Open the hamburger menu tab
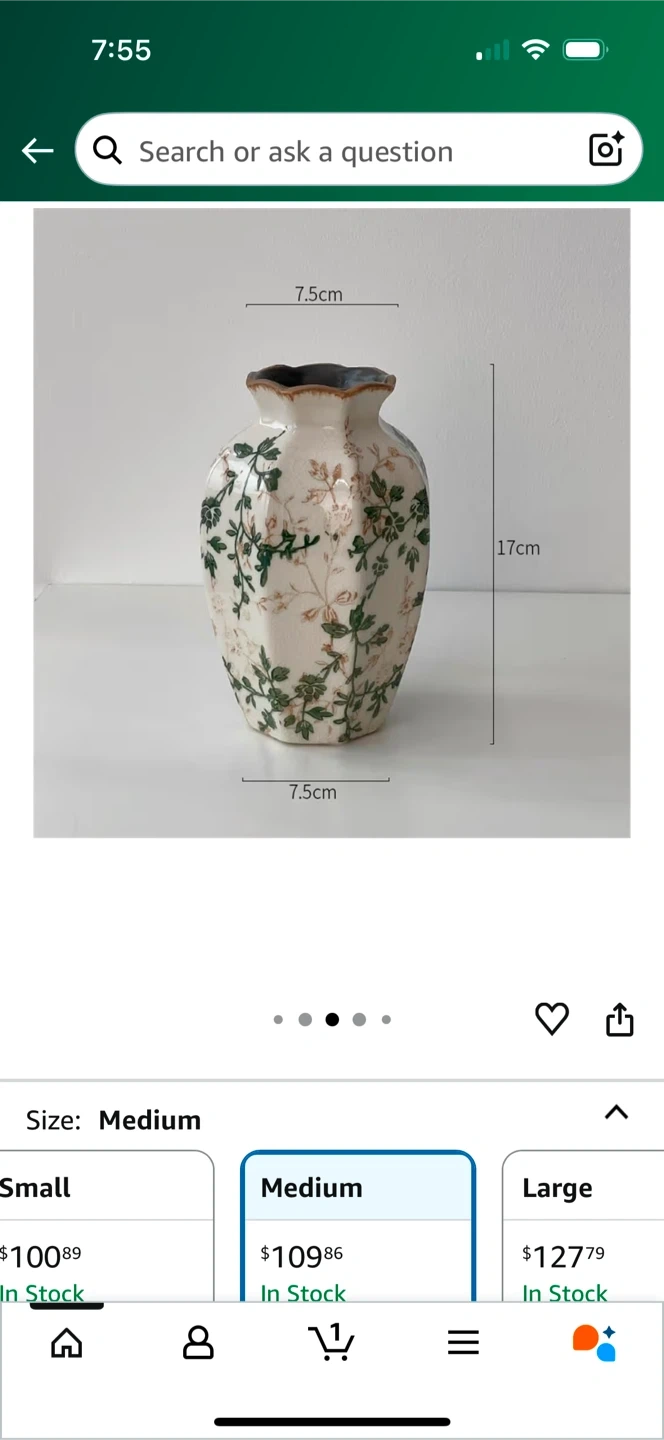Viewport: 664px width, 1440px height. (463, 1343)
